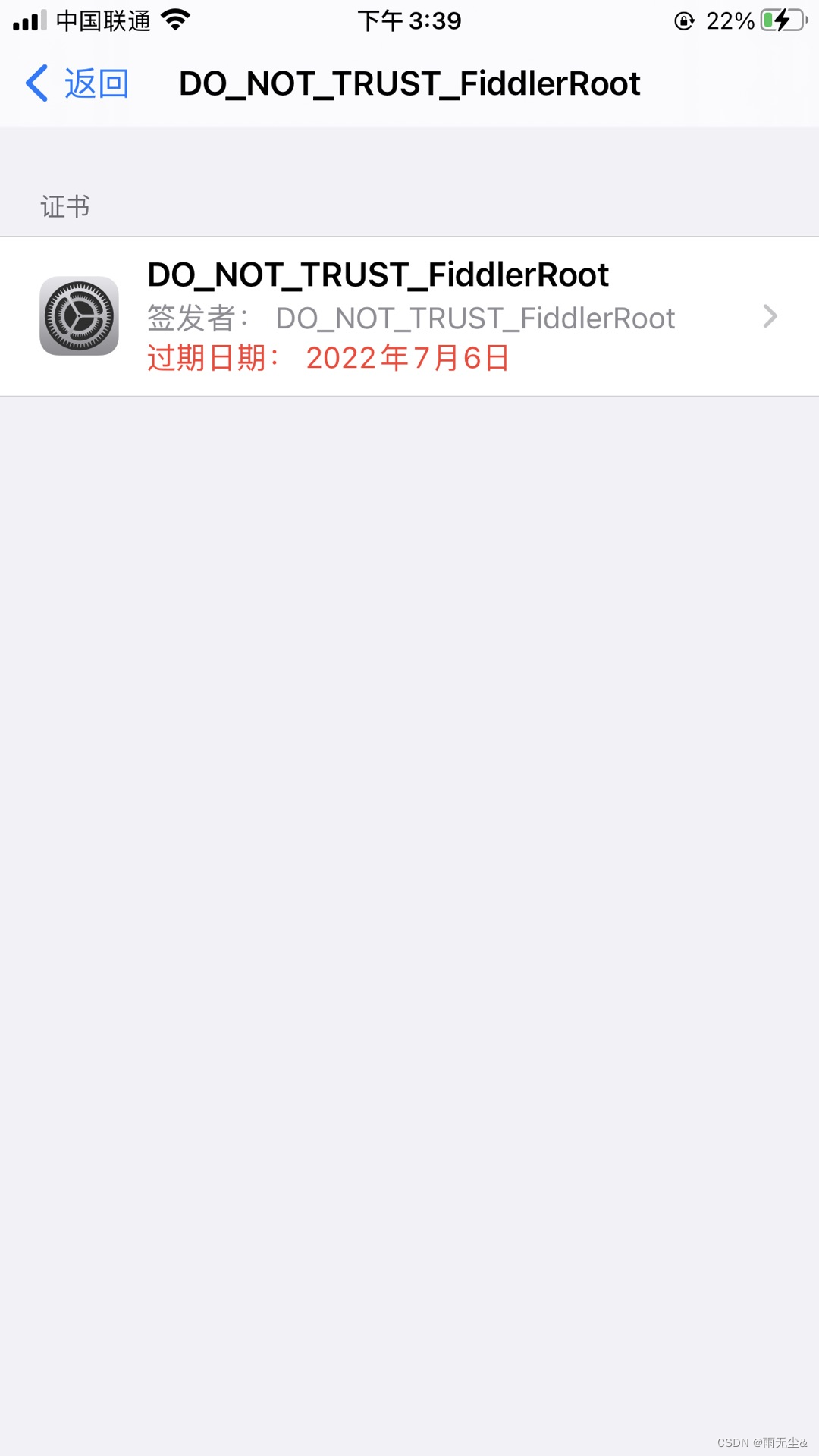Tap the 22% battery percentage text
Image resolution: width=819 pixels, height=1456 pixels.
pyautogui.click(x=730, y=20)
